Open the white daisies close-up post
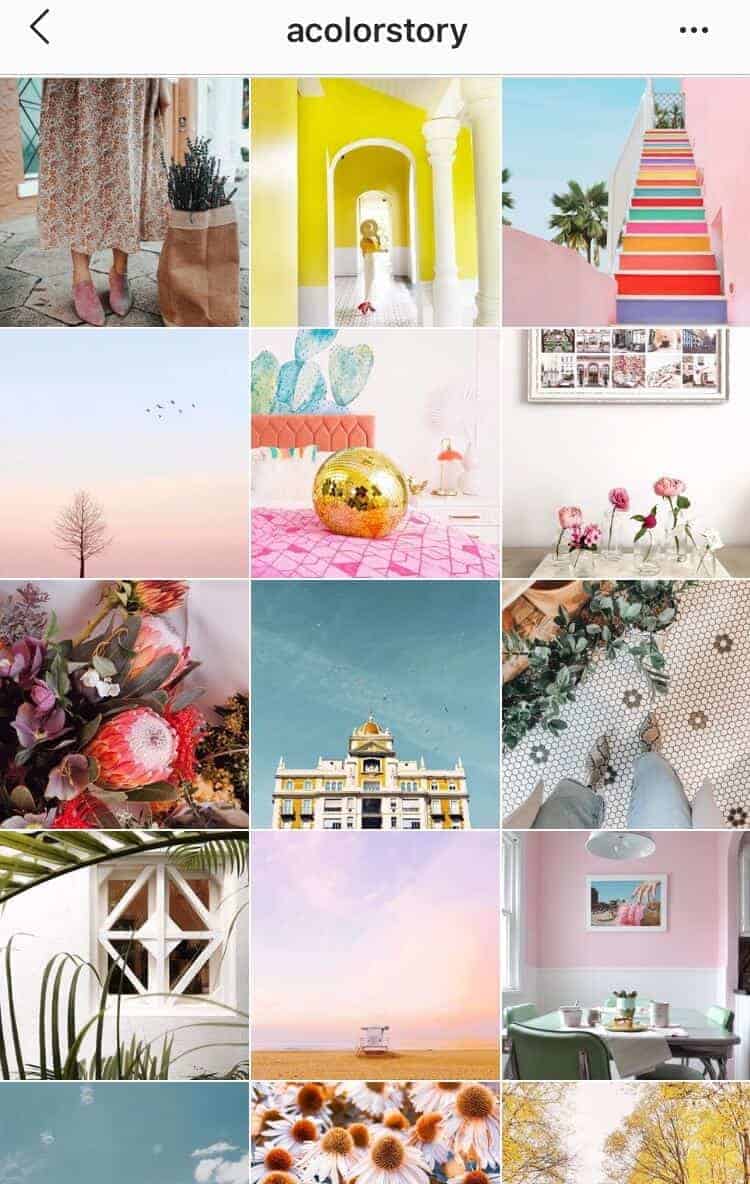Image resolution: width=750 pixels, height=1184 pixels. click(375, 1133)
